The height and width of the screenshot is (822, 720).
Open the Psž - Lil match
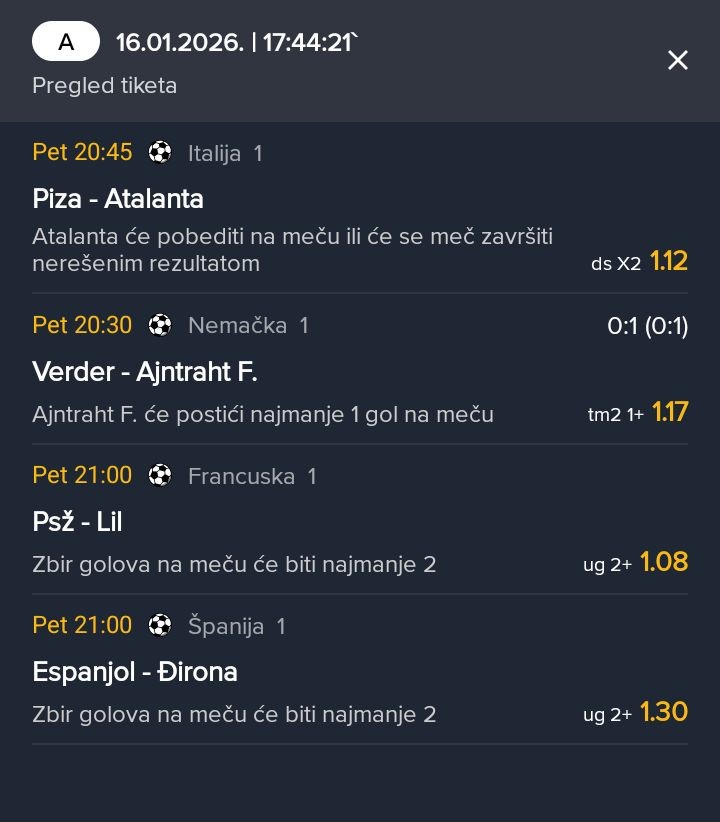[x=77, y=522]
